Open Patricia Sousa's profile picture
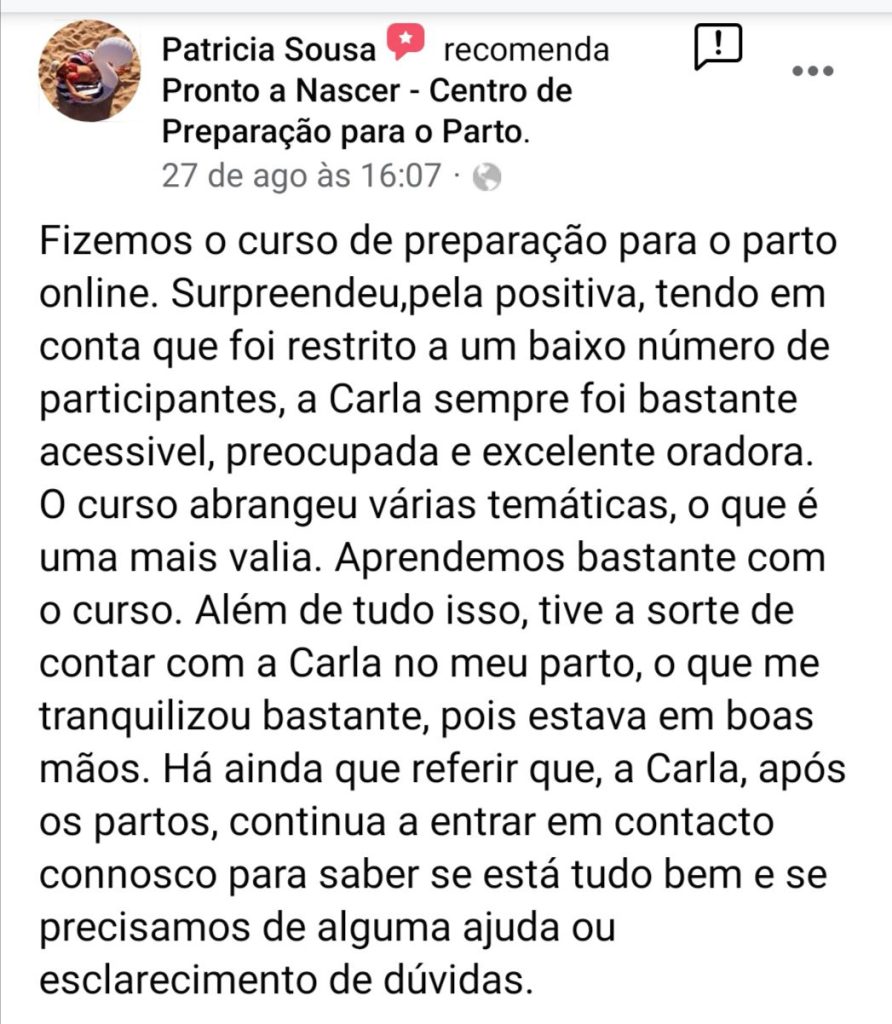 point(89,71)
